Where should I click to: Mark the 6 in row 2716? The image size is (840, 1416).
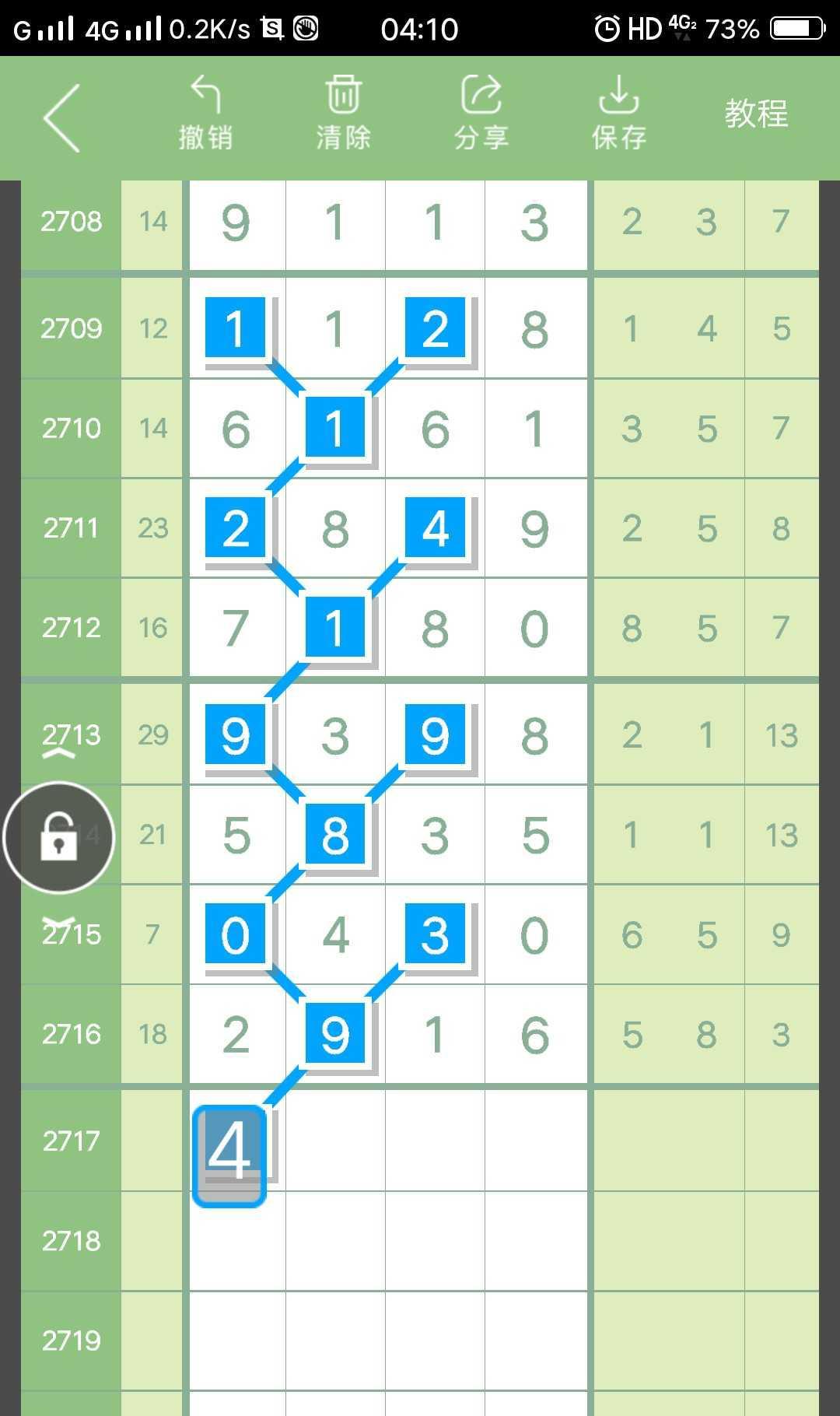(535, 1035)
